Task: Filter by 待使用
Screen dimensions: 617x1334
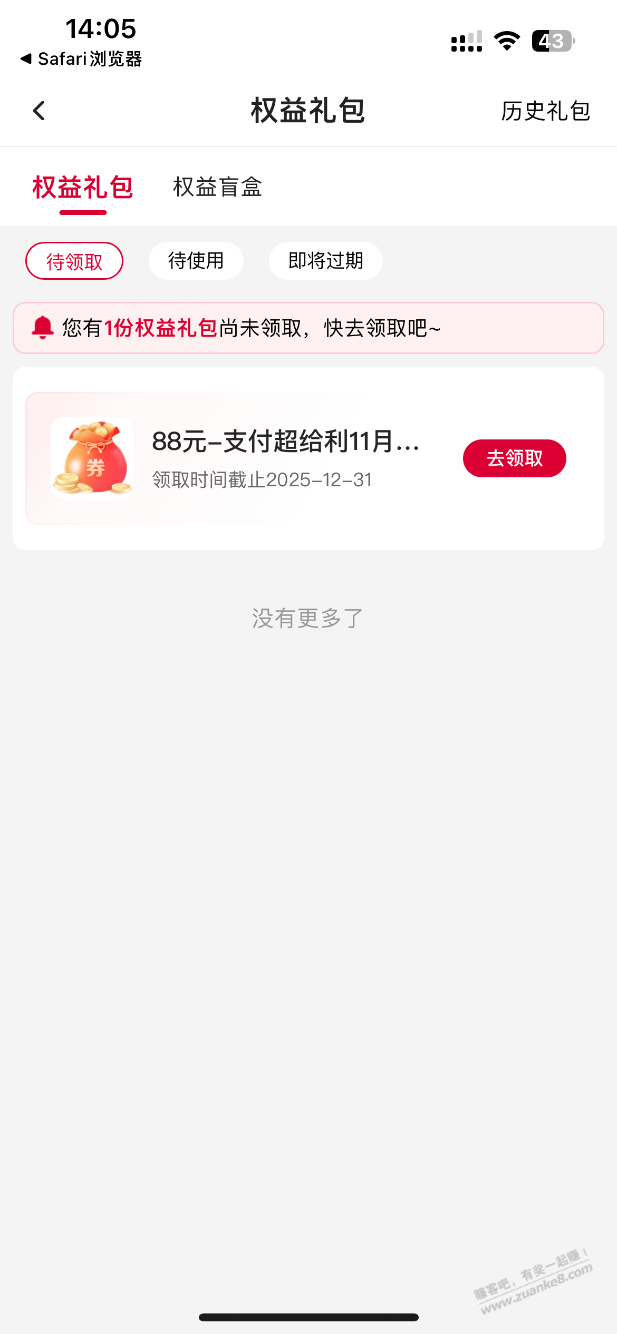Action: (196, 262)
